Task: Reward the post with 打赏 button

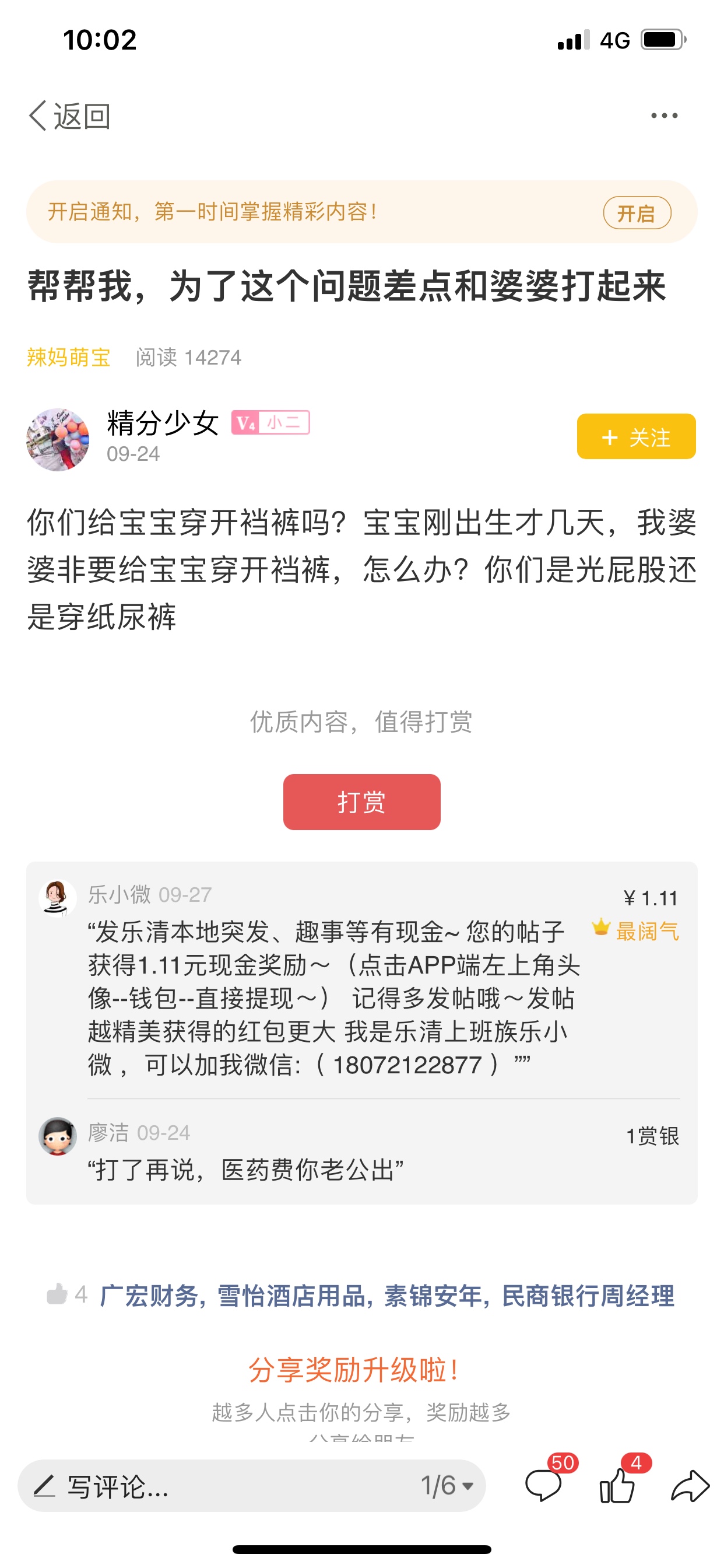Action: point(361,801)
